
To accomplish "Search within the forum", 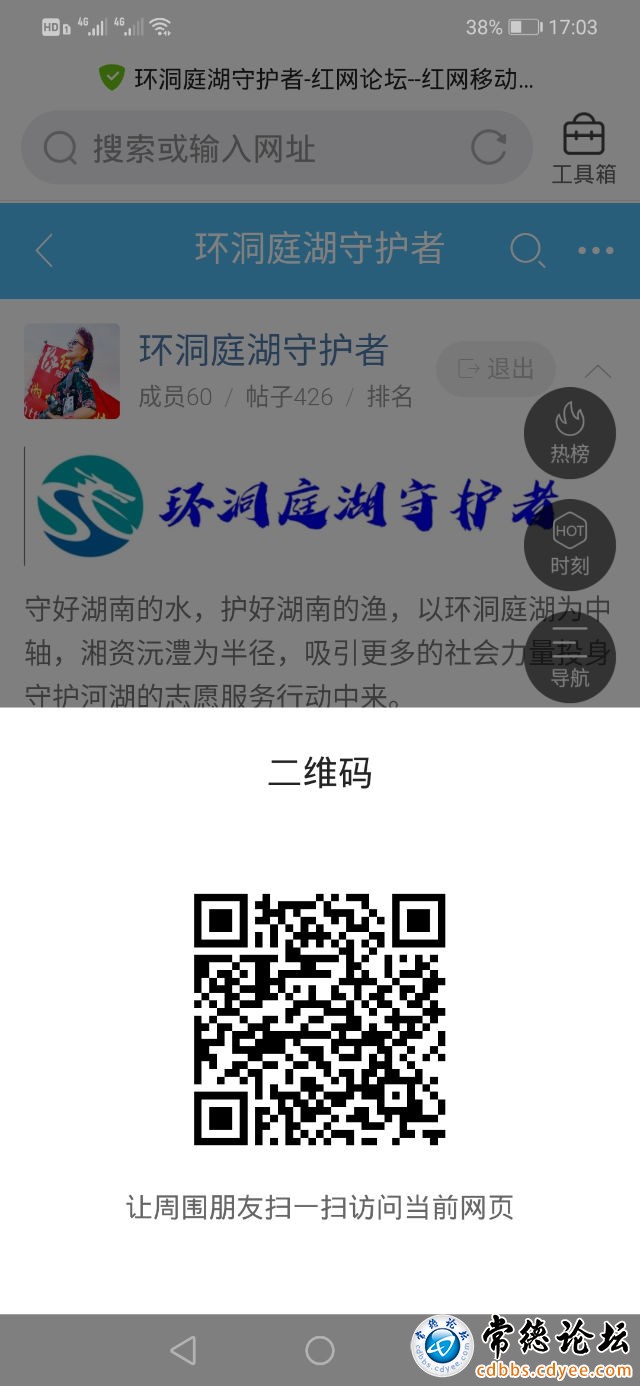I will [x=526, y=250].
